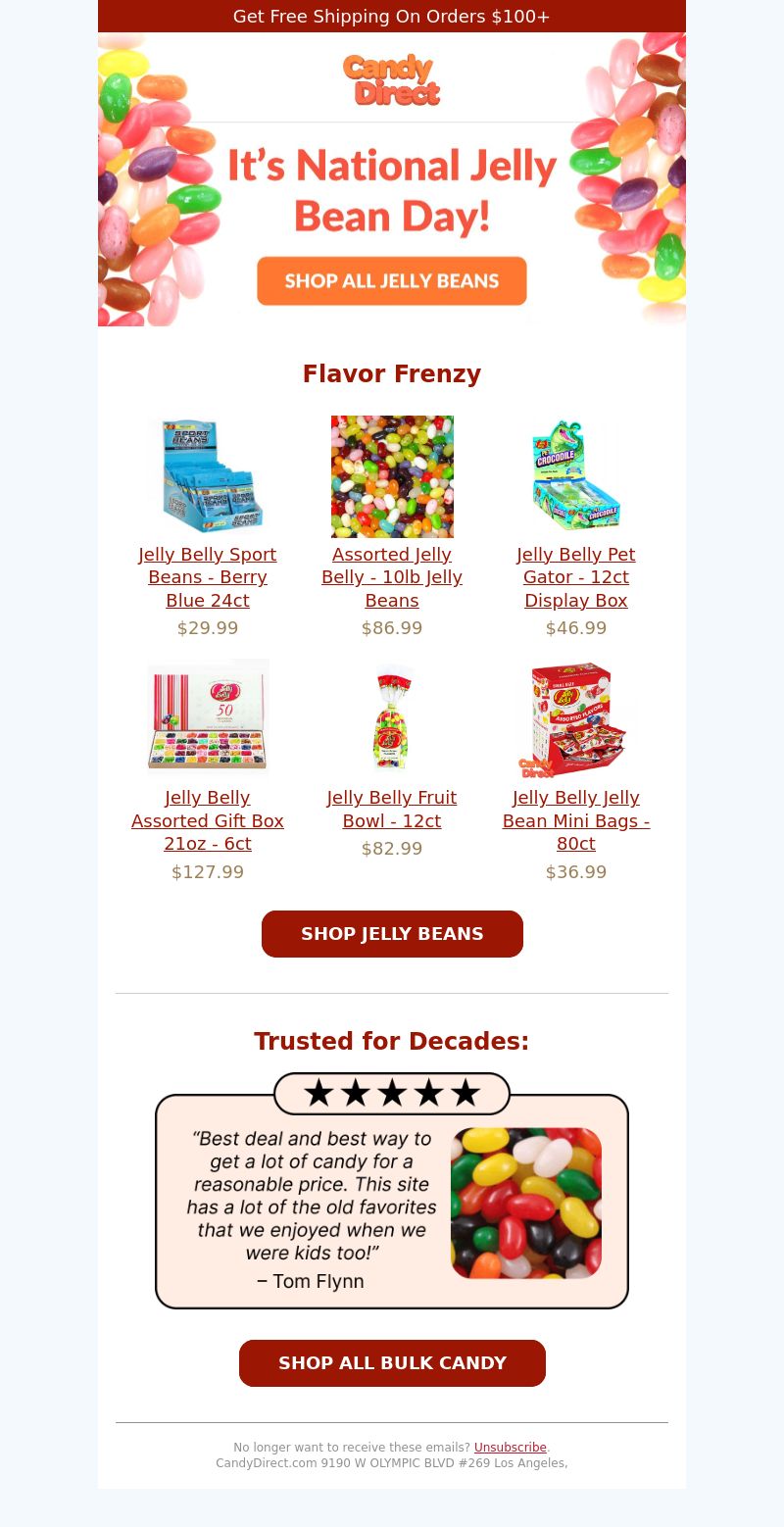
Task: Tap the Shop All Jelly Beans banner button
Action: pyautogui.click(x=392, y=281)
